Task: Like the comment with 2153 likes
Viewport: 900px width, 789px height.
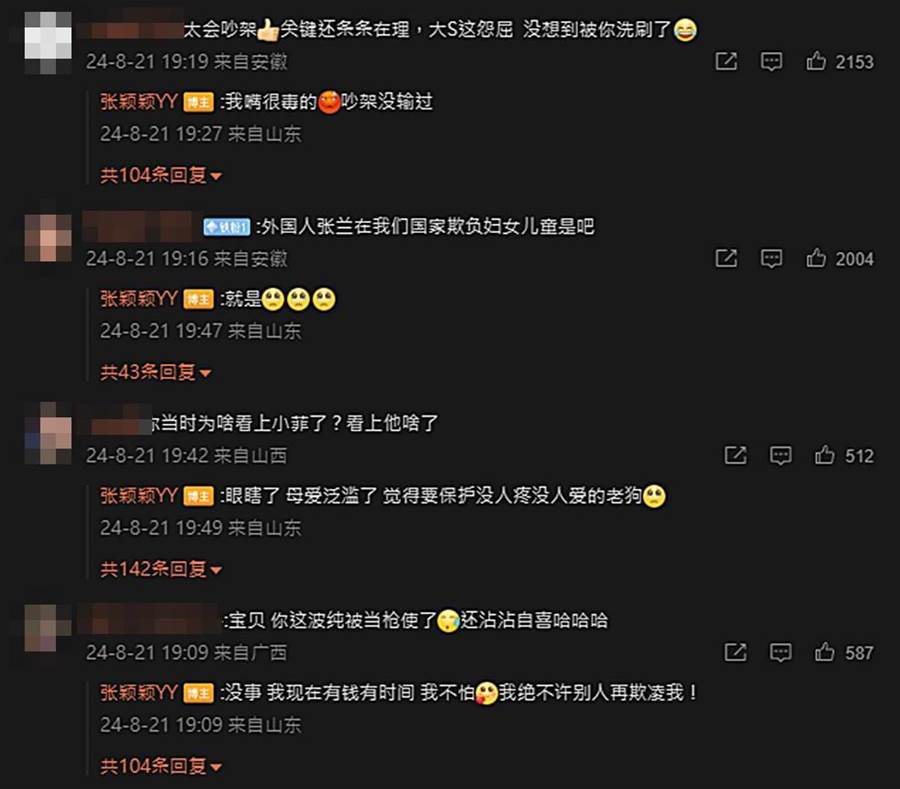Action: [818, 62]
